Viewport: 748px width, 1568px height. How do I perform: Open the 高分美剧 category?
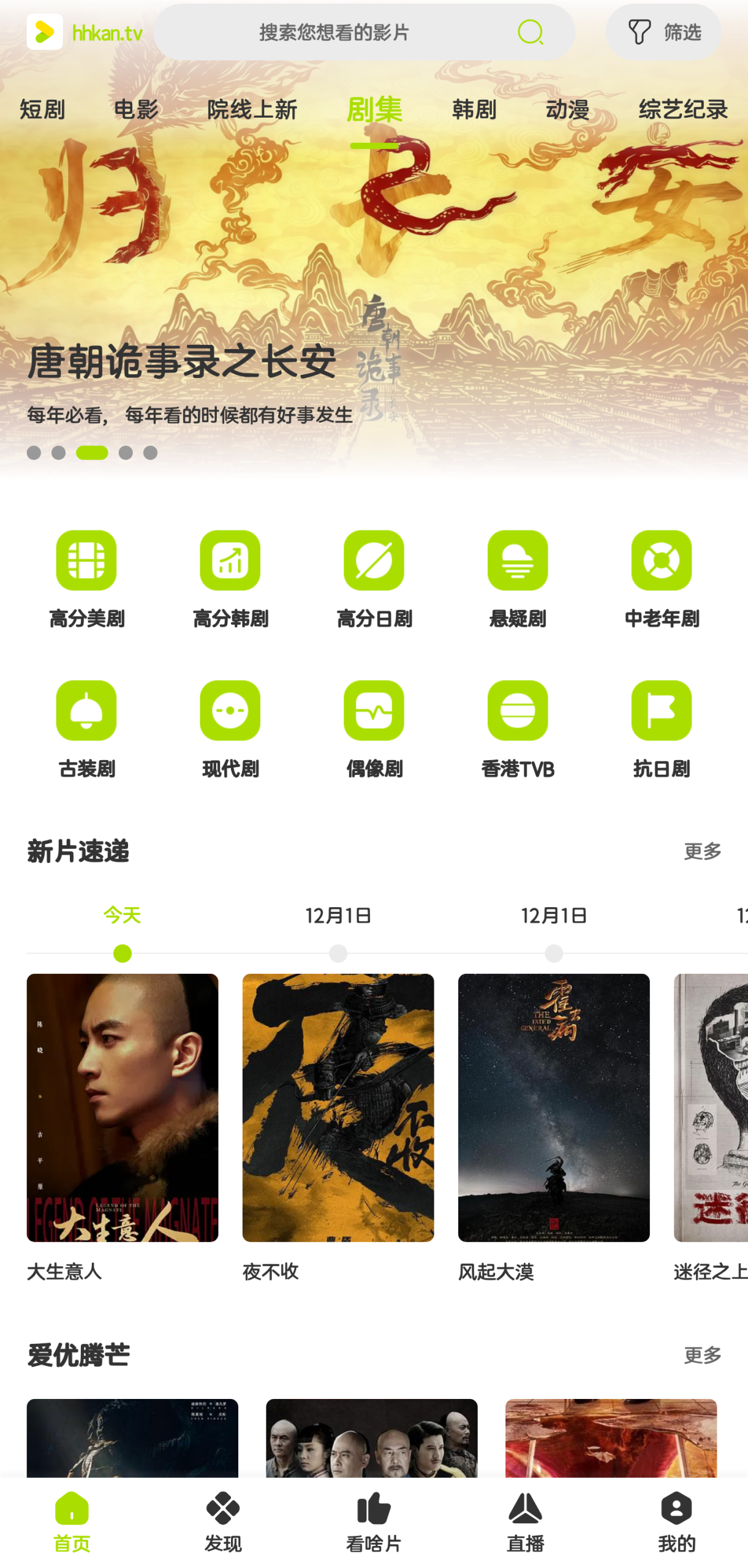(x=86, y=576)
